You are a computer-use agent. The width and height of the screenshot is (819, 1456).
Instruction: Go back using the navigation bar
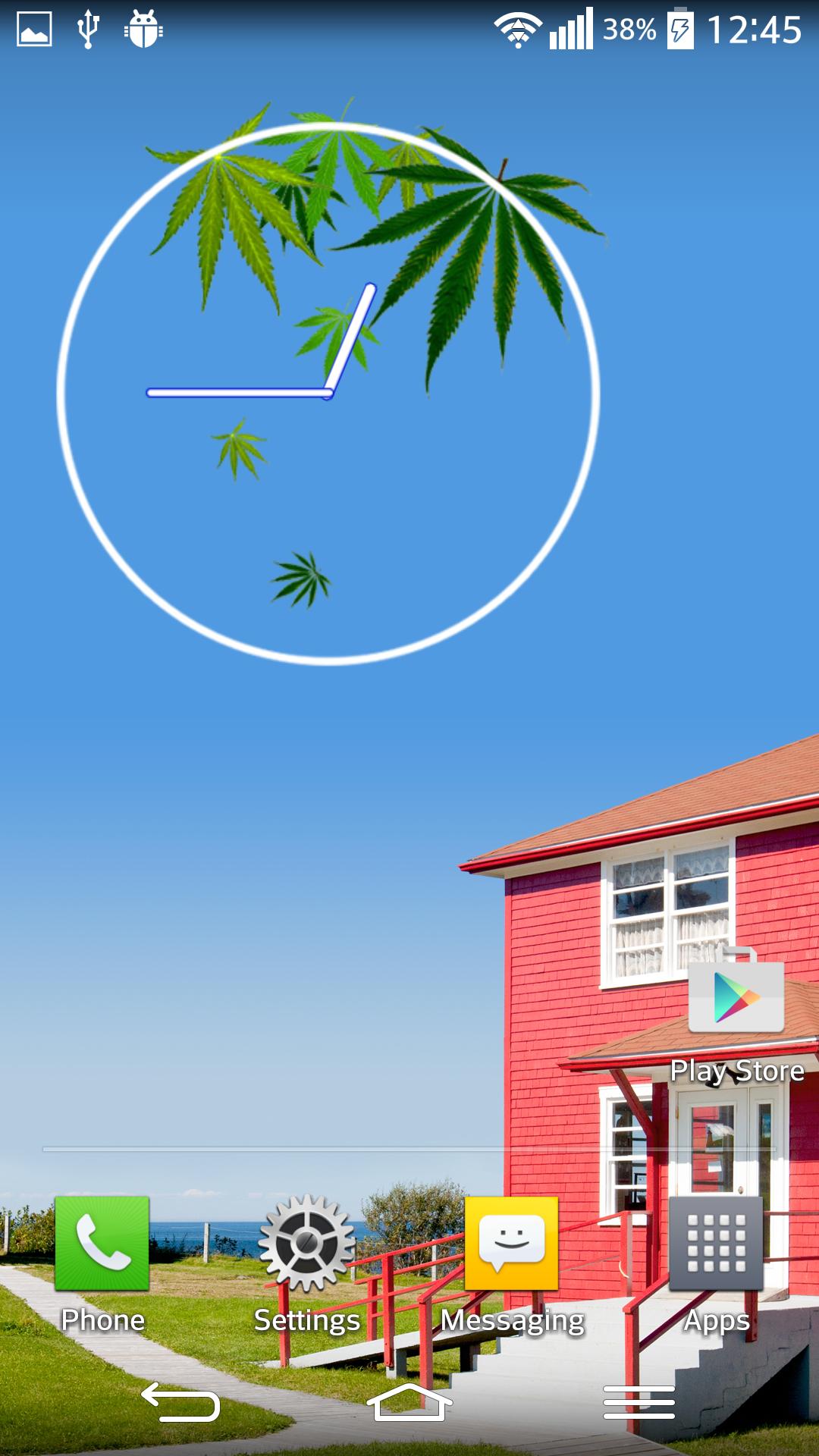180,1403
